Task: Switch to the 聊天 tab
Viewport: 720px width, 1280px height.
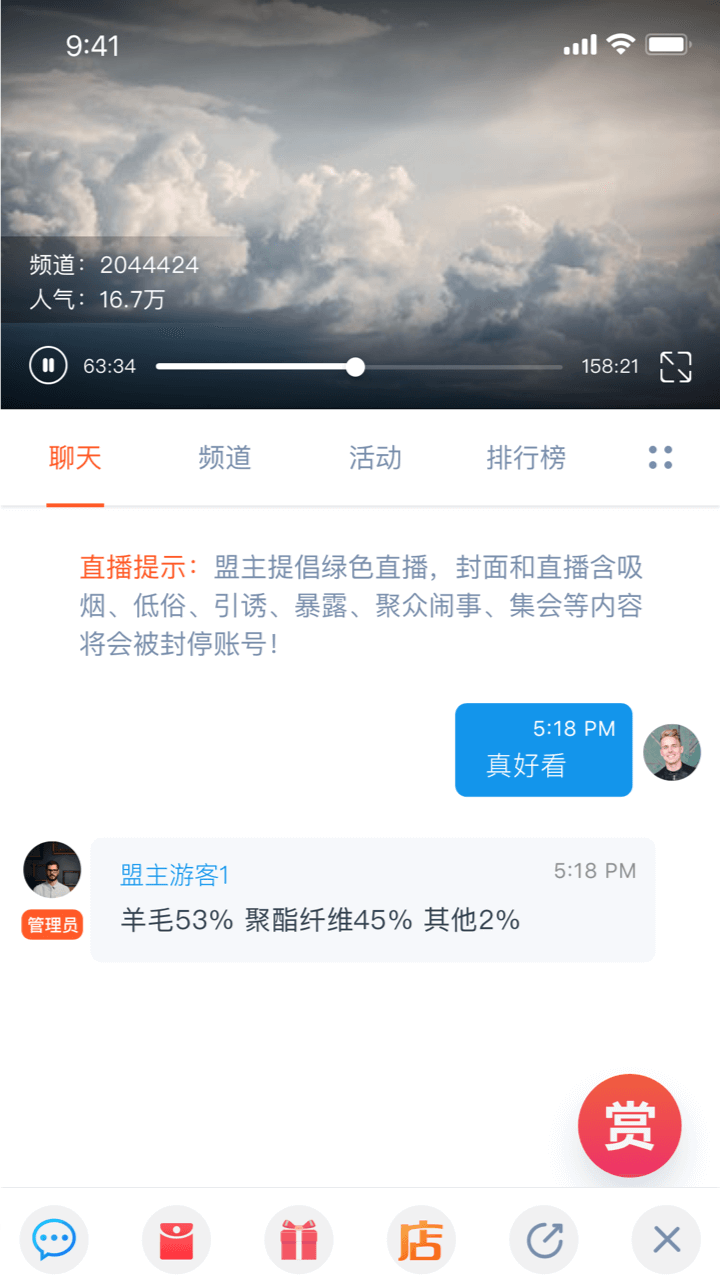Action: (76, 458)
